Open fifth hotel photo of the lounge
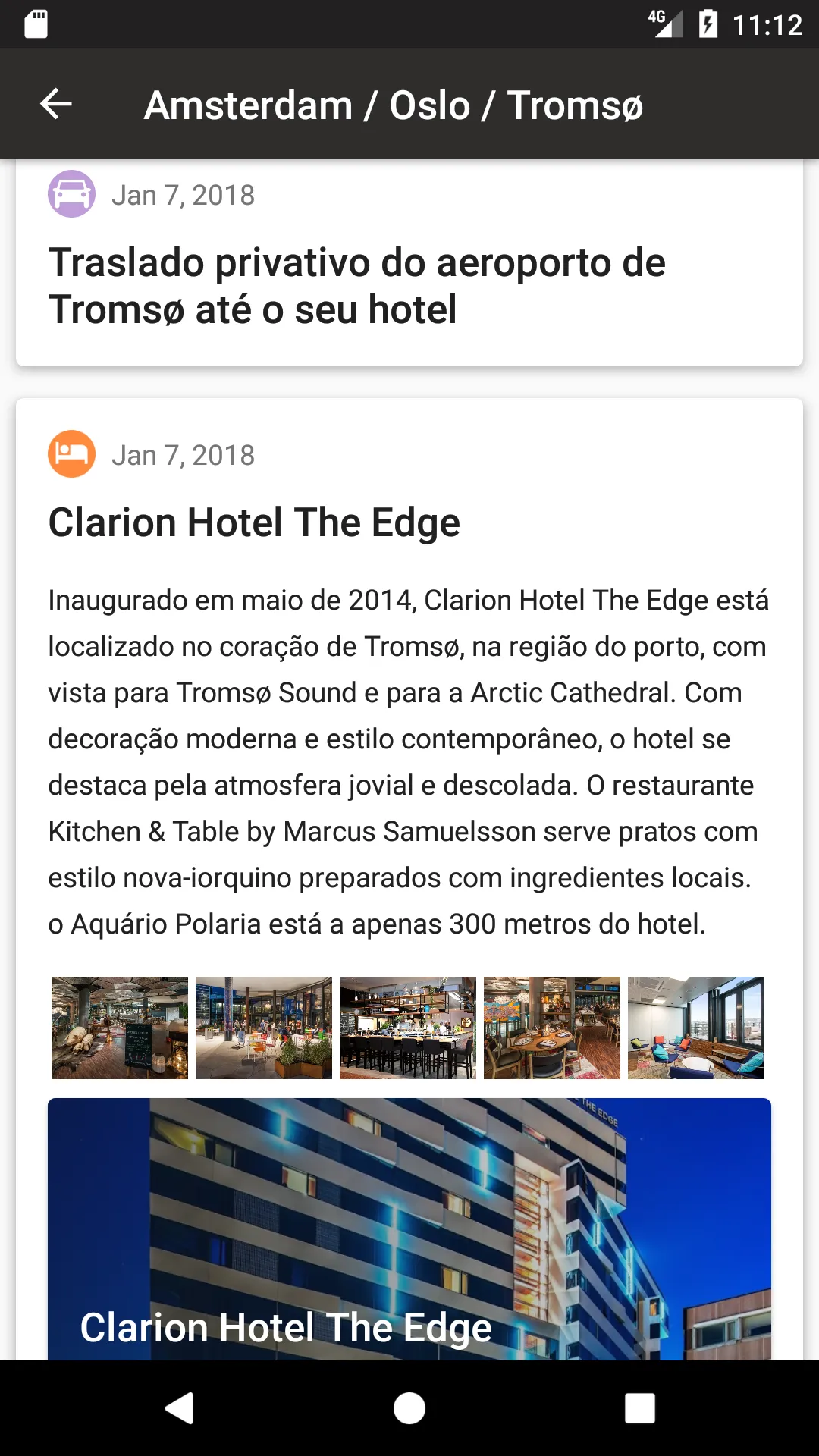819x1456 pixels. (x=696, y=1028)
